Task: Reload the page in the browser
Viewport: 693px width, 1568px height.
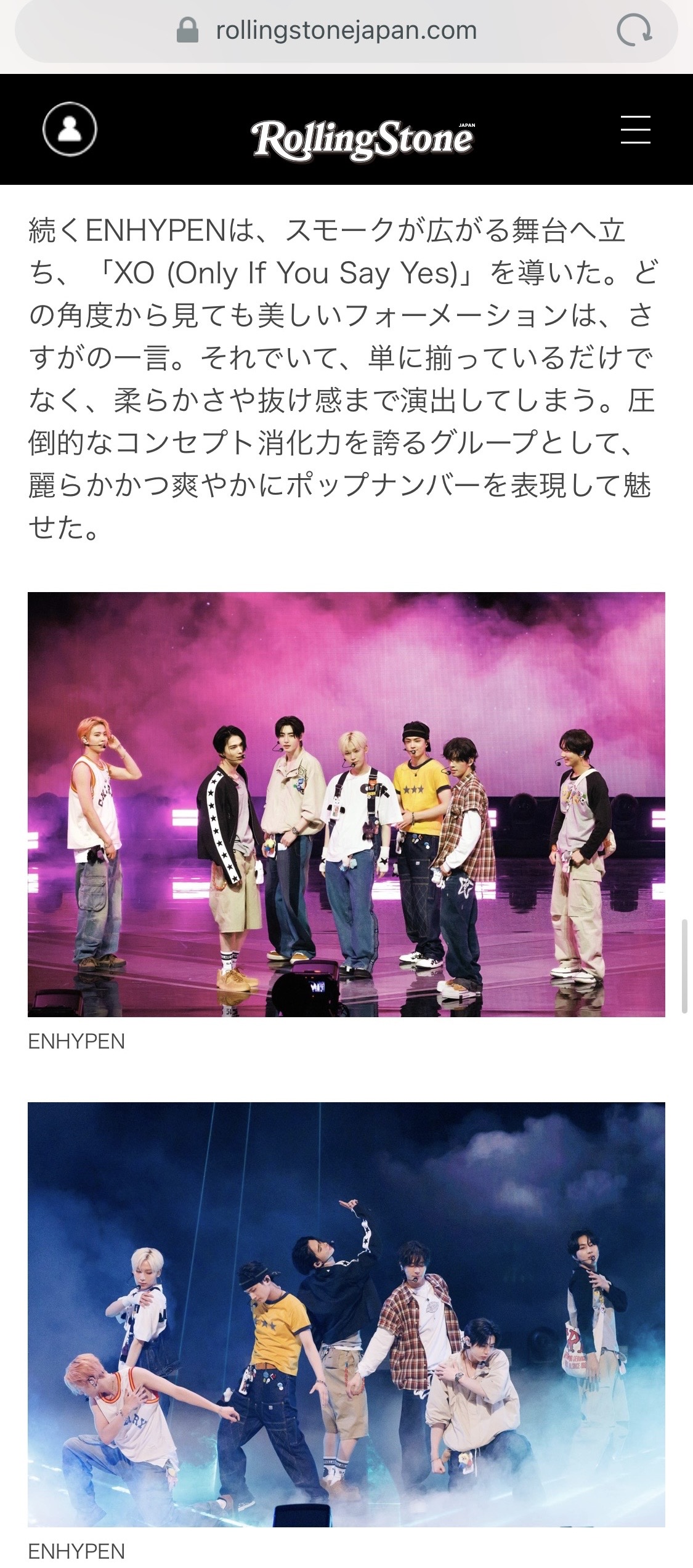Action: click(634, 30)
